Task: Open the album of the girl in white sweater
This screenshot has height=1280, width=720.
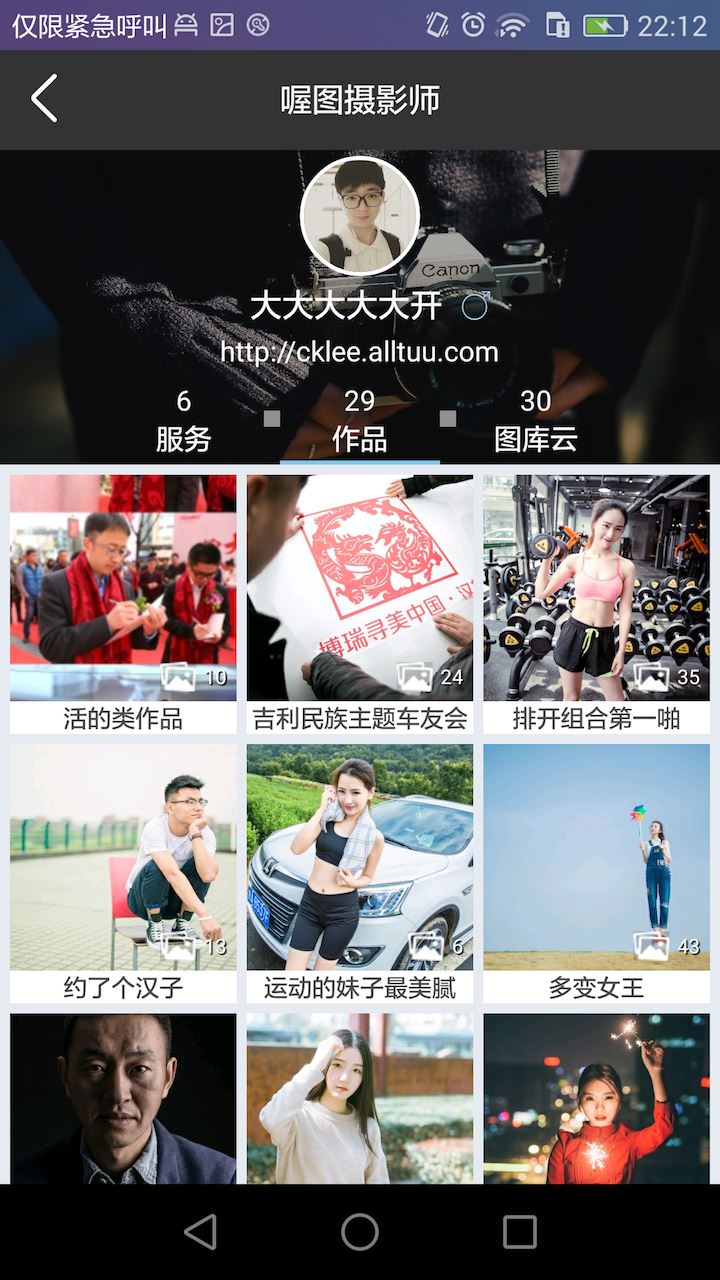Action: 360,1098
